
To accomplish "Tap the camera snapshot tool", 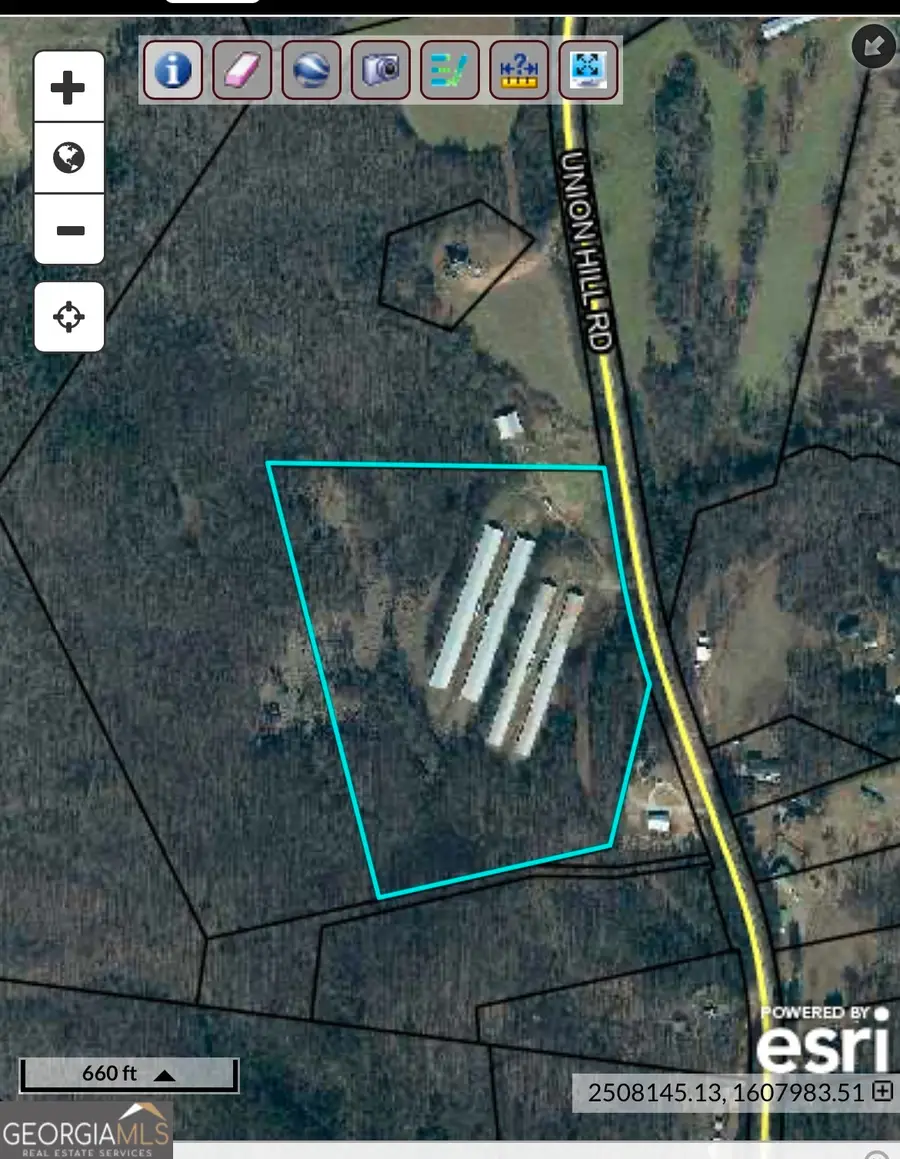I will (380, 70).
